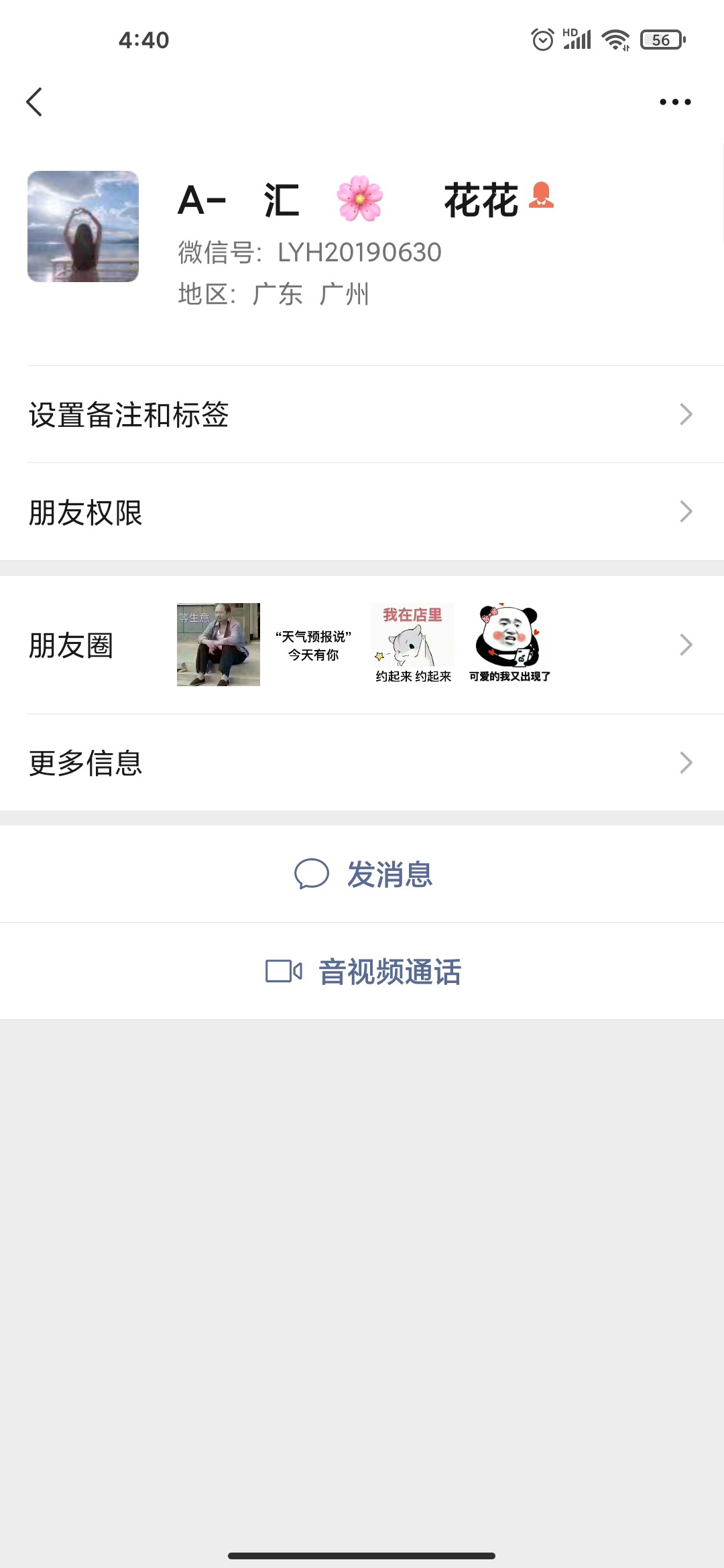Expand the 更多信息 section
This screenshot has width=724, height=1568.
point(362,762)
